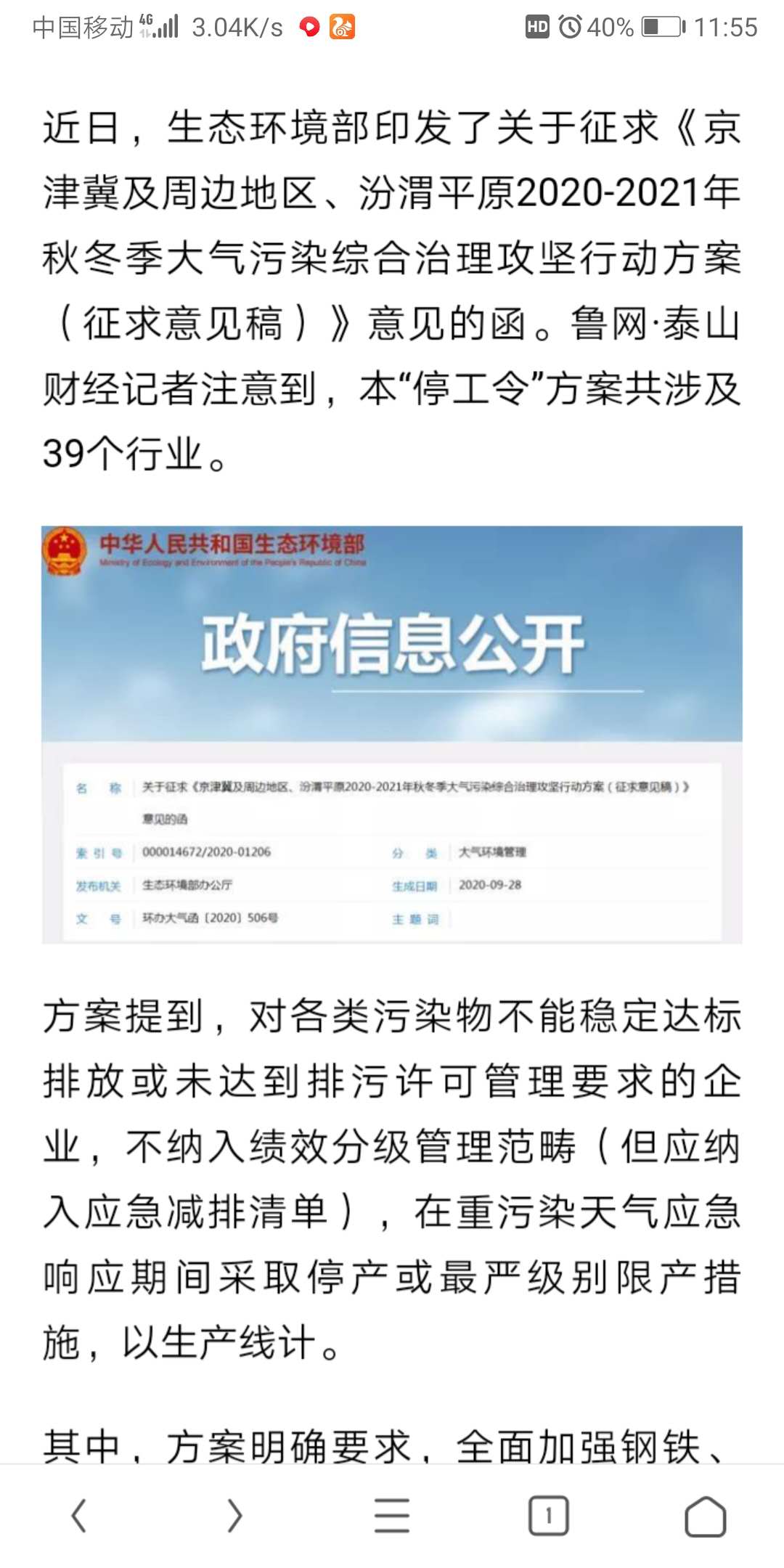Open the tab switcher showing 1 tab
The height and width of the screenshot is (1568, 784).
click(548, 1516)
